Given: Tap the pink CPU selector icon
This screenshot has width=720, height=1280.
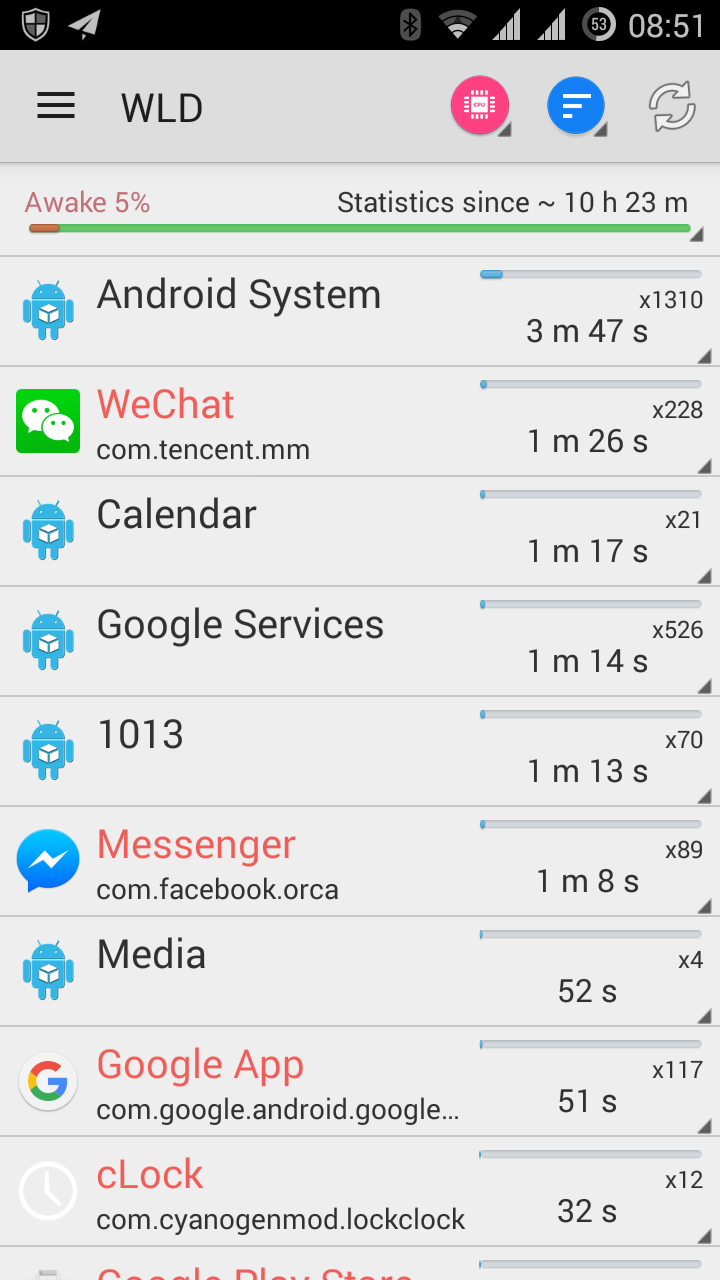Looking at the screenshot, I should [x=480, y=105].
